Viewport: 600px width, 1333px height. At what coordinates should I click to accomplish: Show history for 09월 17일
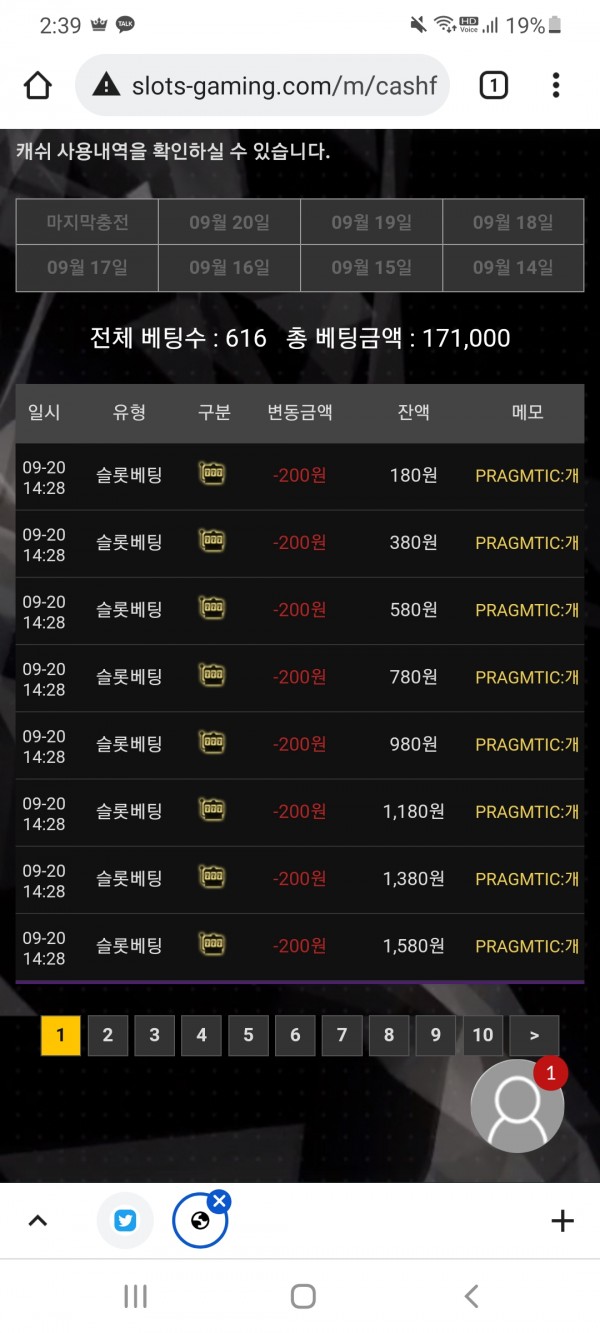point(87,267)
